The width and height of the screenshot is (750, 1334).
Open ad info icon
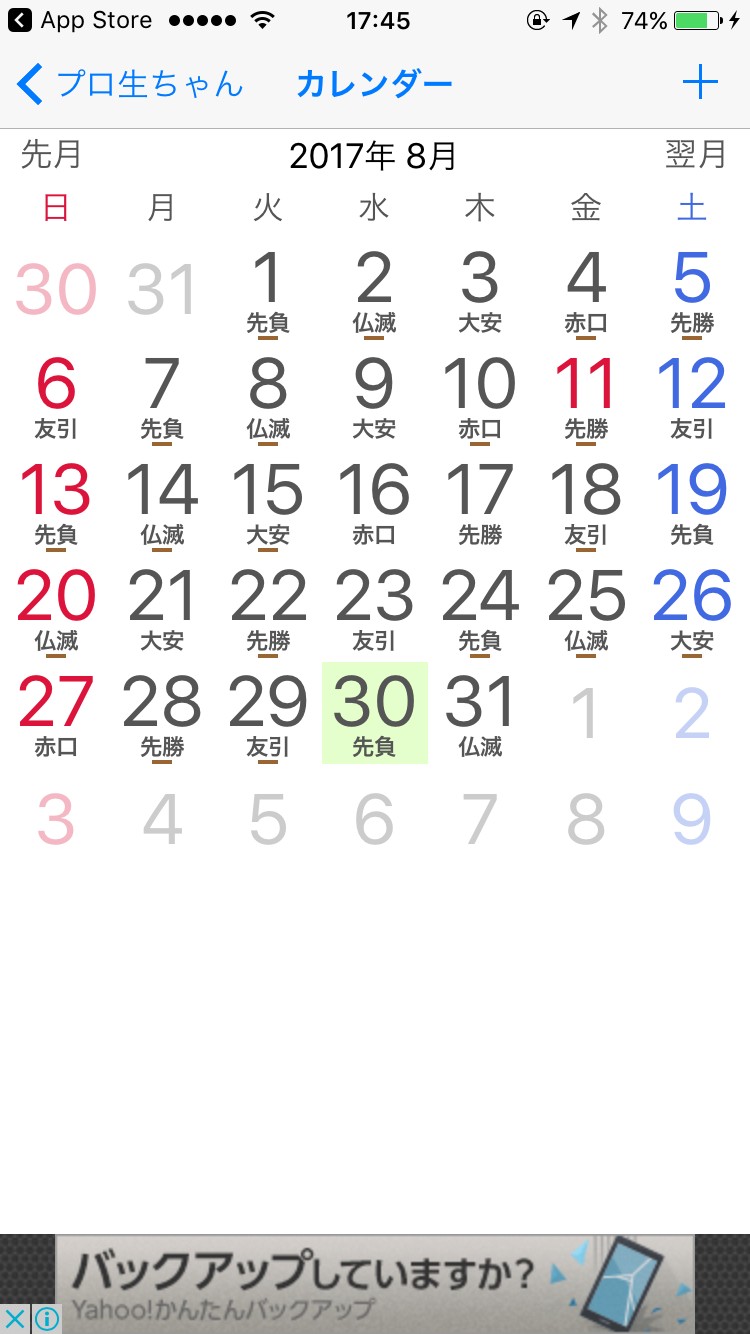[x=45, y=1319]
